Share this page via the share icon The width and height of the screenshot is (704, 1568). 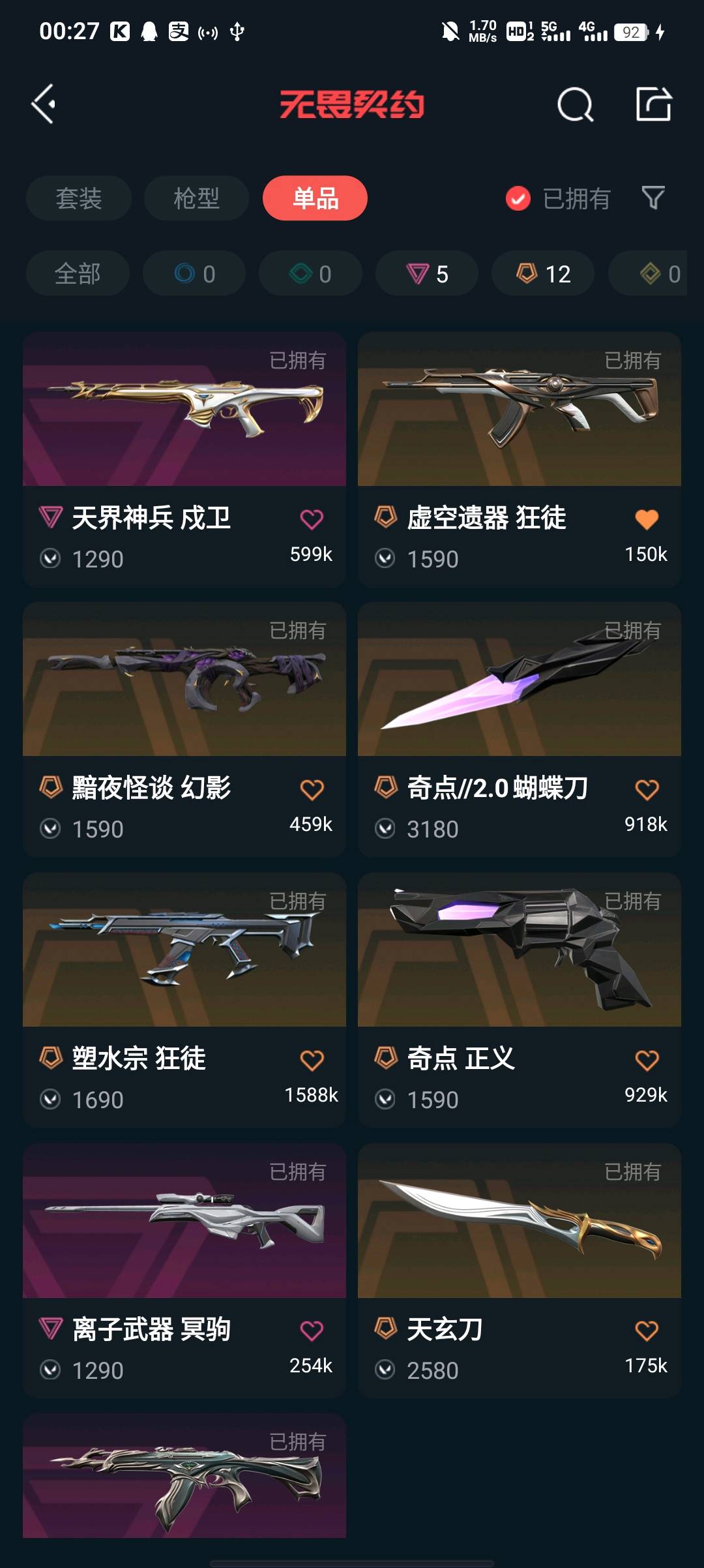(x=653, y=104)
